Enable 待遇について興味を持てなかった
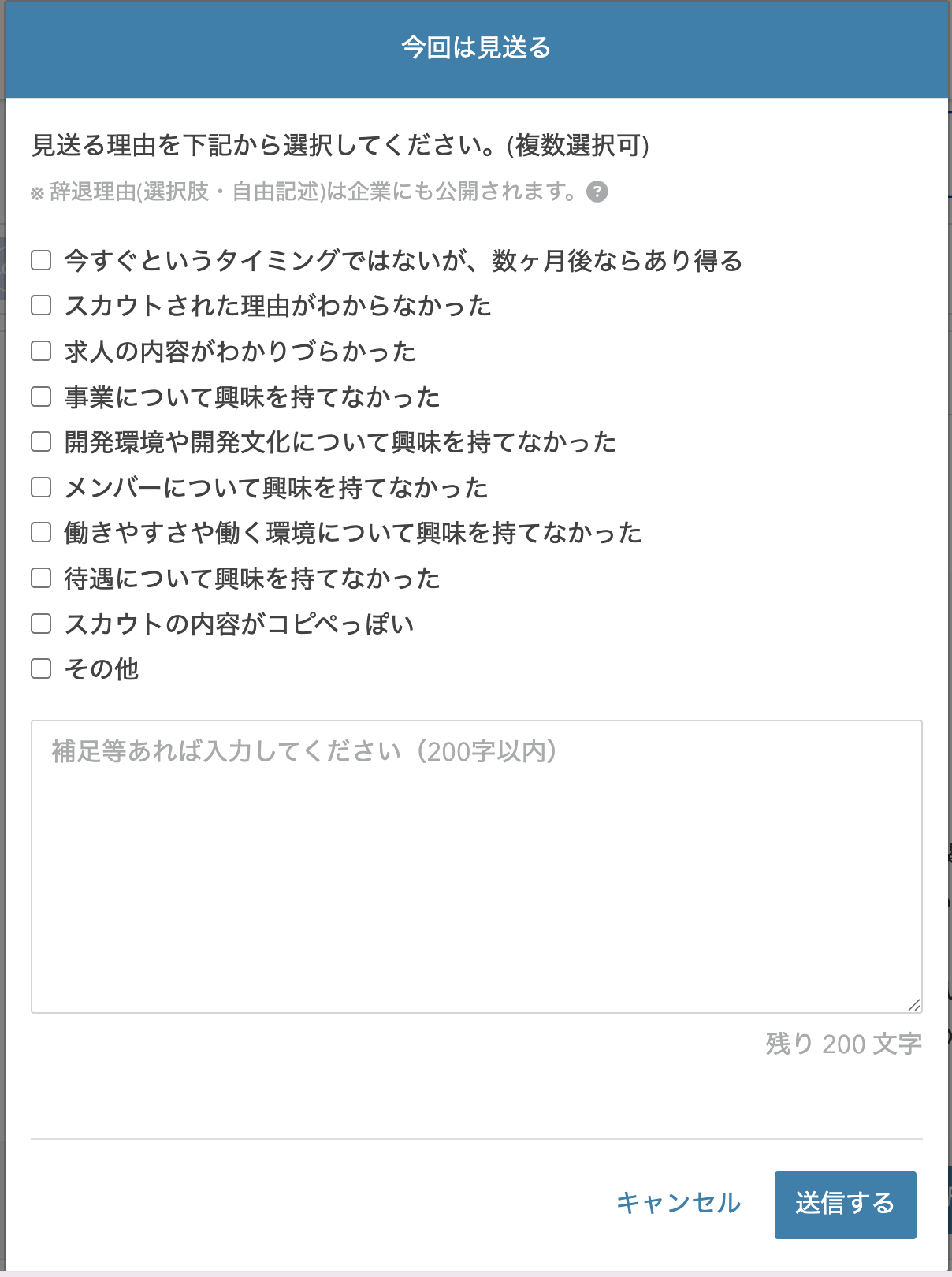The height and width of the screenshot is (1277, 952). (x=40, y=578)
